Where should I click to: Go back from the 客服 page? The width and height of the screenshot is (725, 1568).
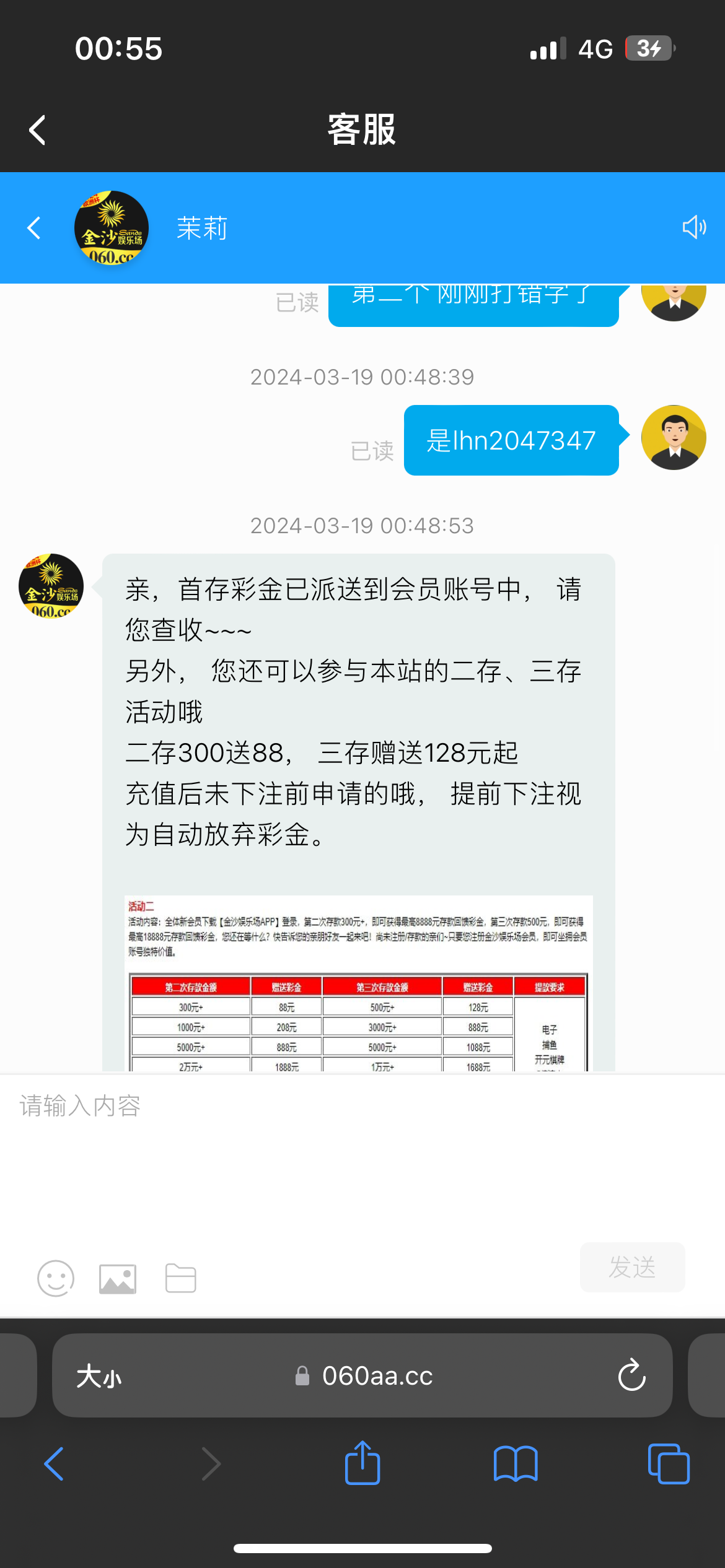(x=37, y=130)
